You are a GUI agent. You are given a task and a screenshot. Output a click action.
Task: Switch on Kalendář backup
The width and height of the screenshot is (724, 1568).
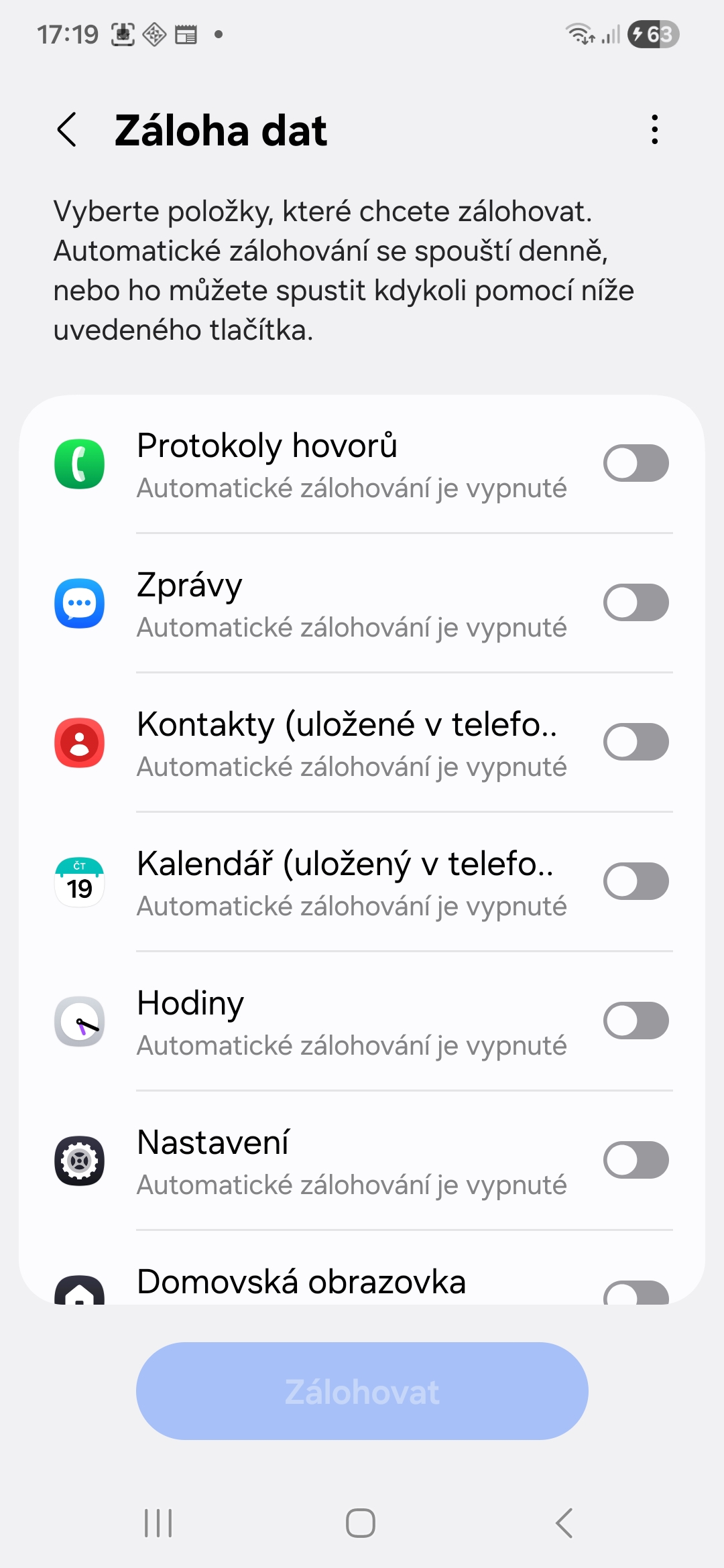coord(636,881)
